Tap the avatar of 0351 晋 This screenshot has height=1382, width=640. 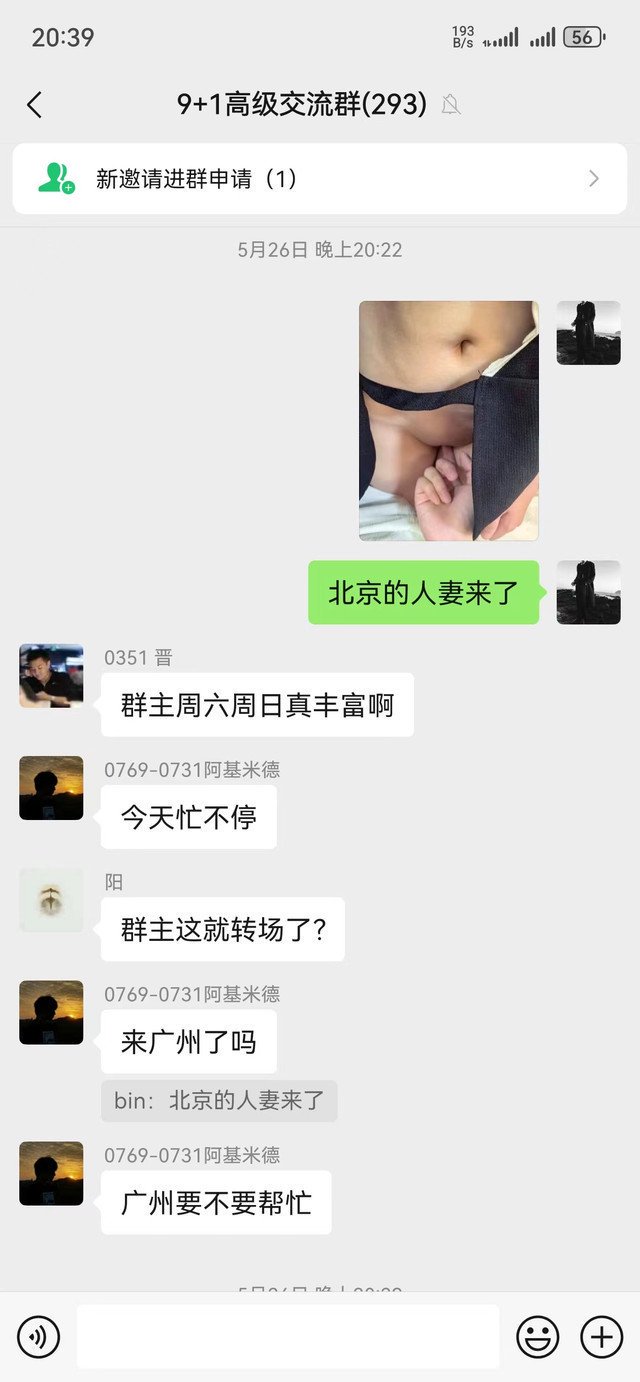pos(51,676)
